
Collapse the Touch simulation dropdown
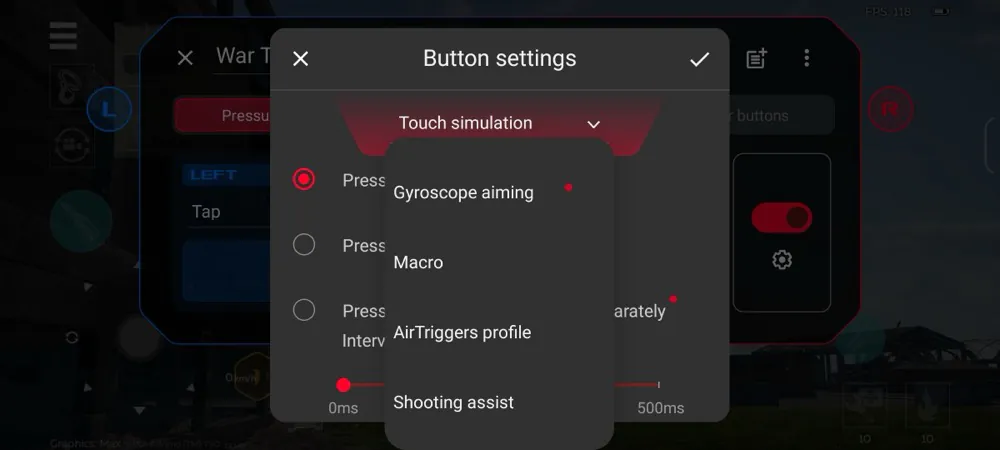[x=593, y=124]
